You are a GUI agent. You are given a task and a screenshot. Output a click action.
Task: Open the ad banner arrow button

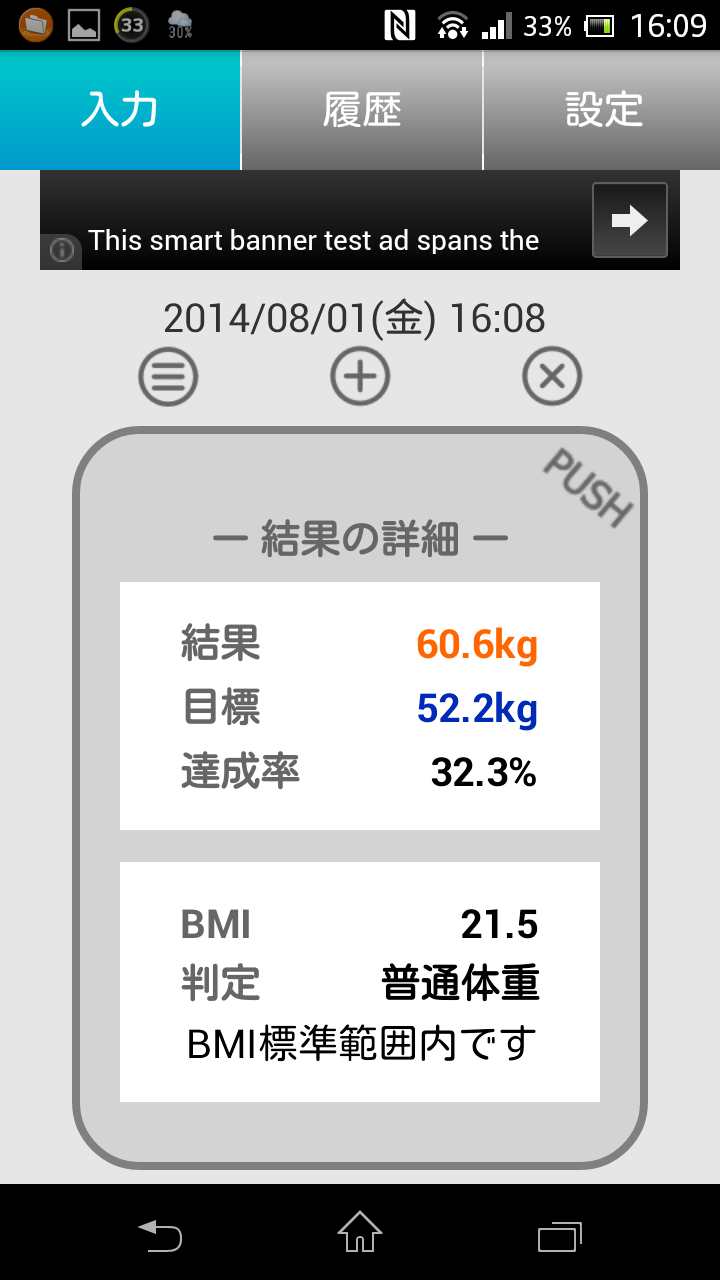pyautogui.click(x=629, y=220)
